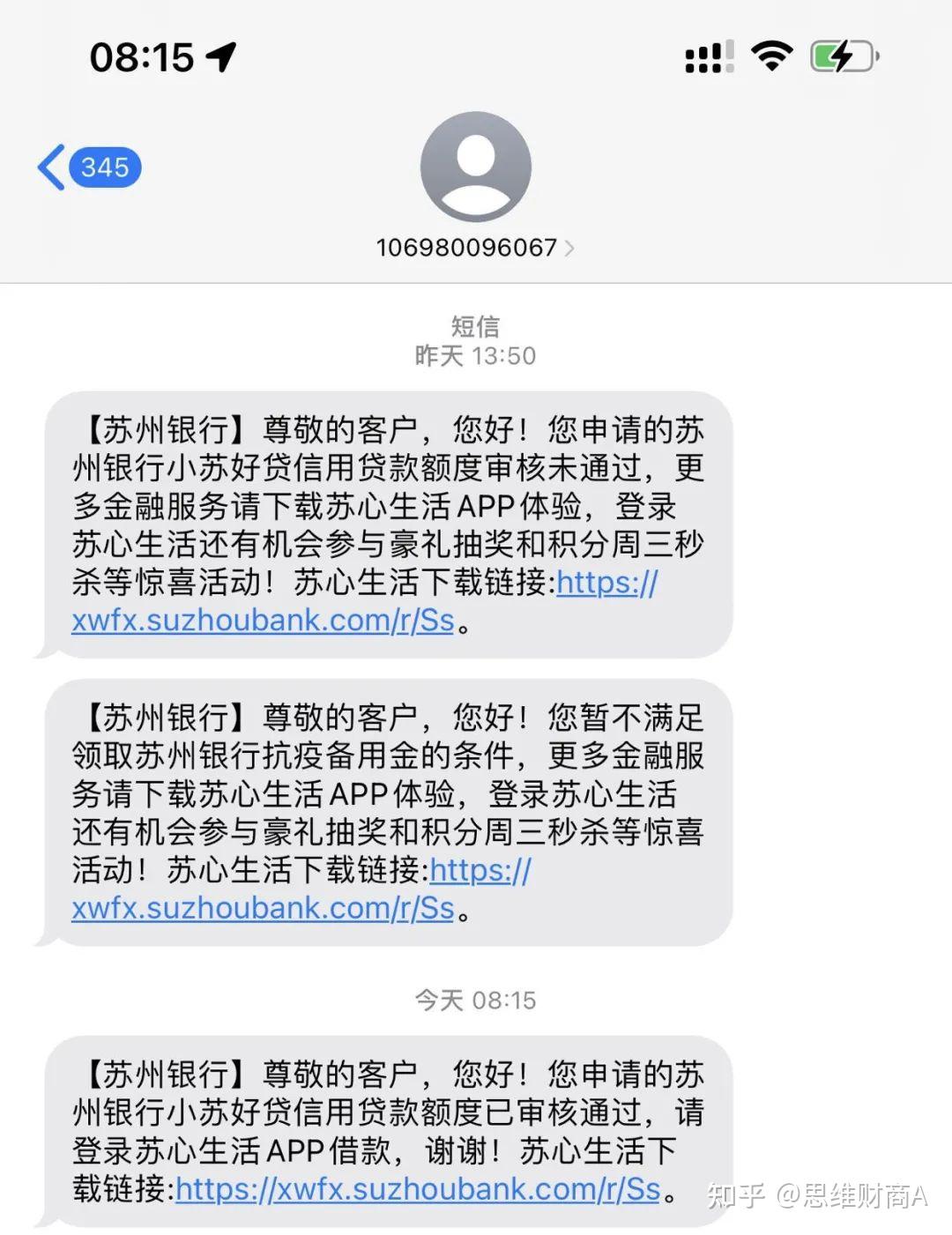
Task: Tap the location services arrow beside the clock
Action: pos(220,55)
